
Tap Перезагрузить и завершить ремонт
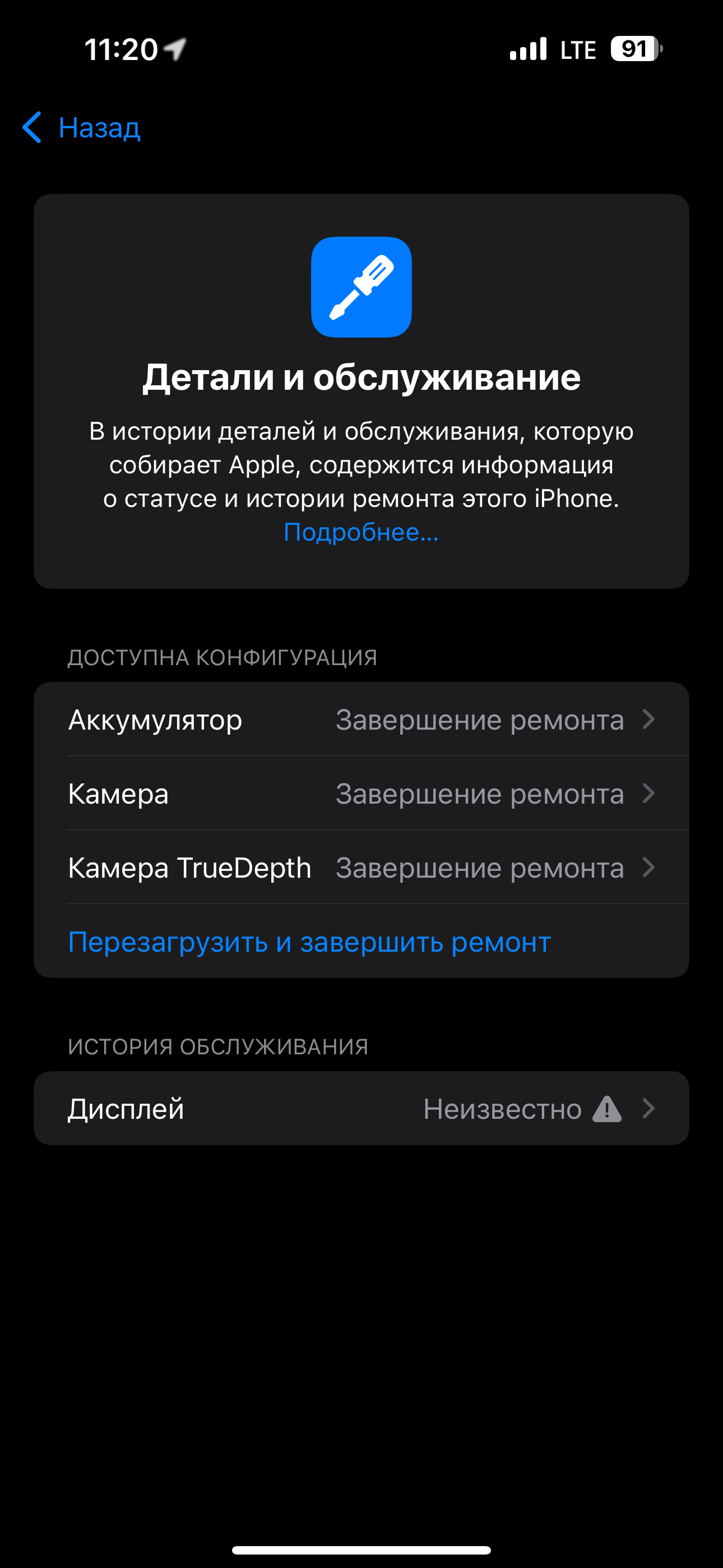(x=309, y=942)
